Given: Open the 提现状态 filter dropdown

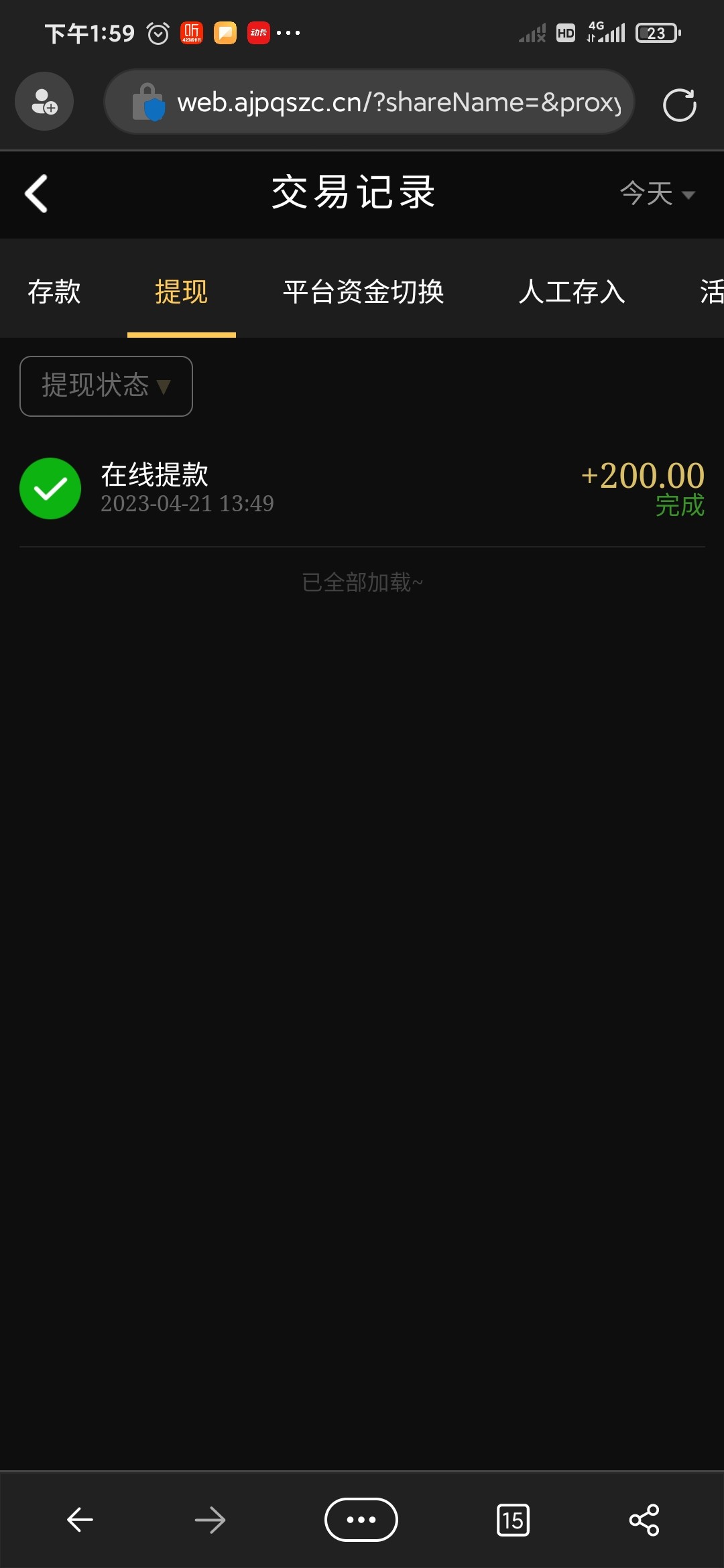Looking at the screenshot, I should [x=105, y=386].
